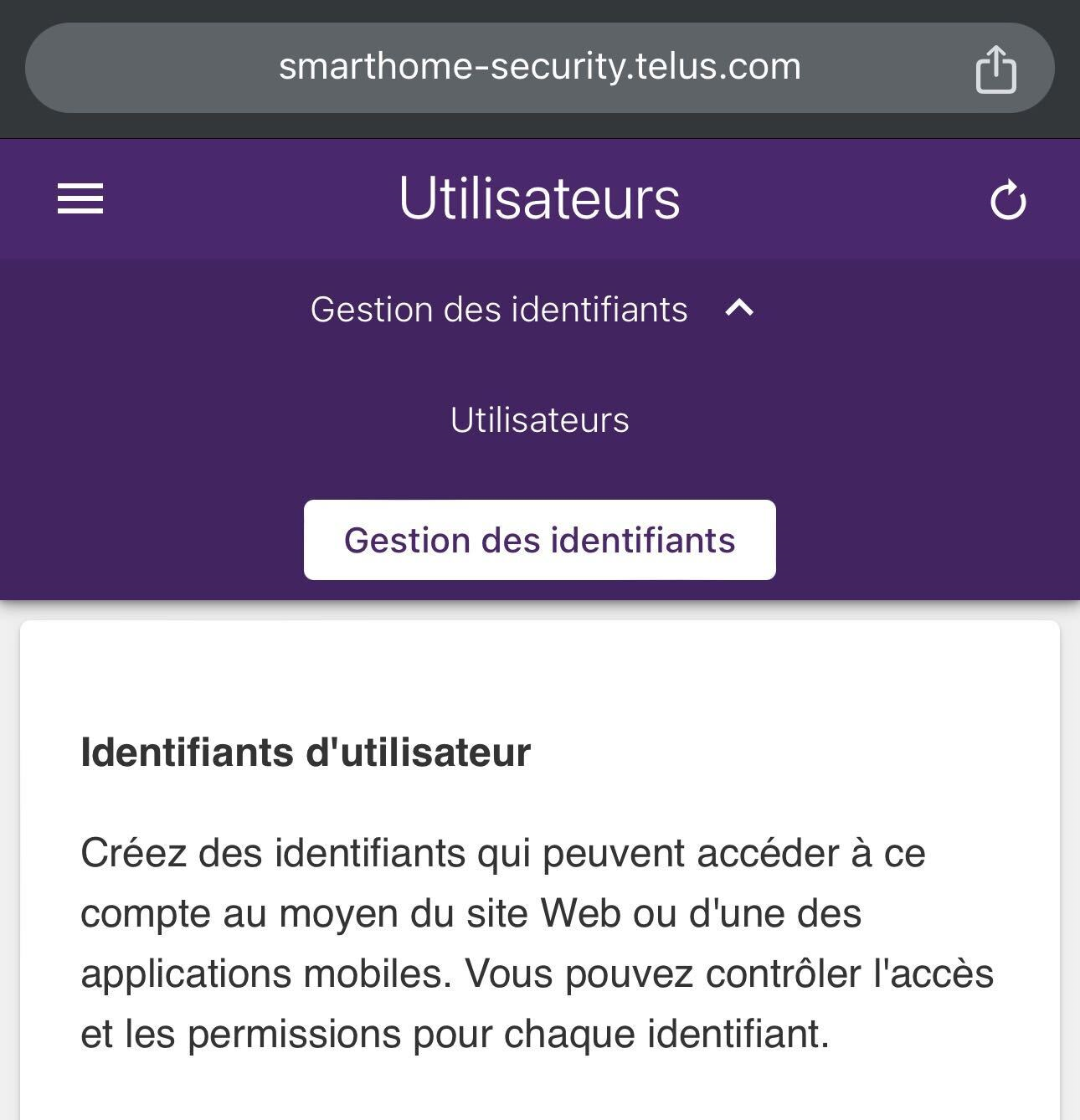Refresh the Utilisateurs page
Viewport: 1080px width, 1120px height.
pos(1007,201)
